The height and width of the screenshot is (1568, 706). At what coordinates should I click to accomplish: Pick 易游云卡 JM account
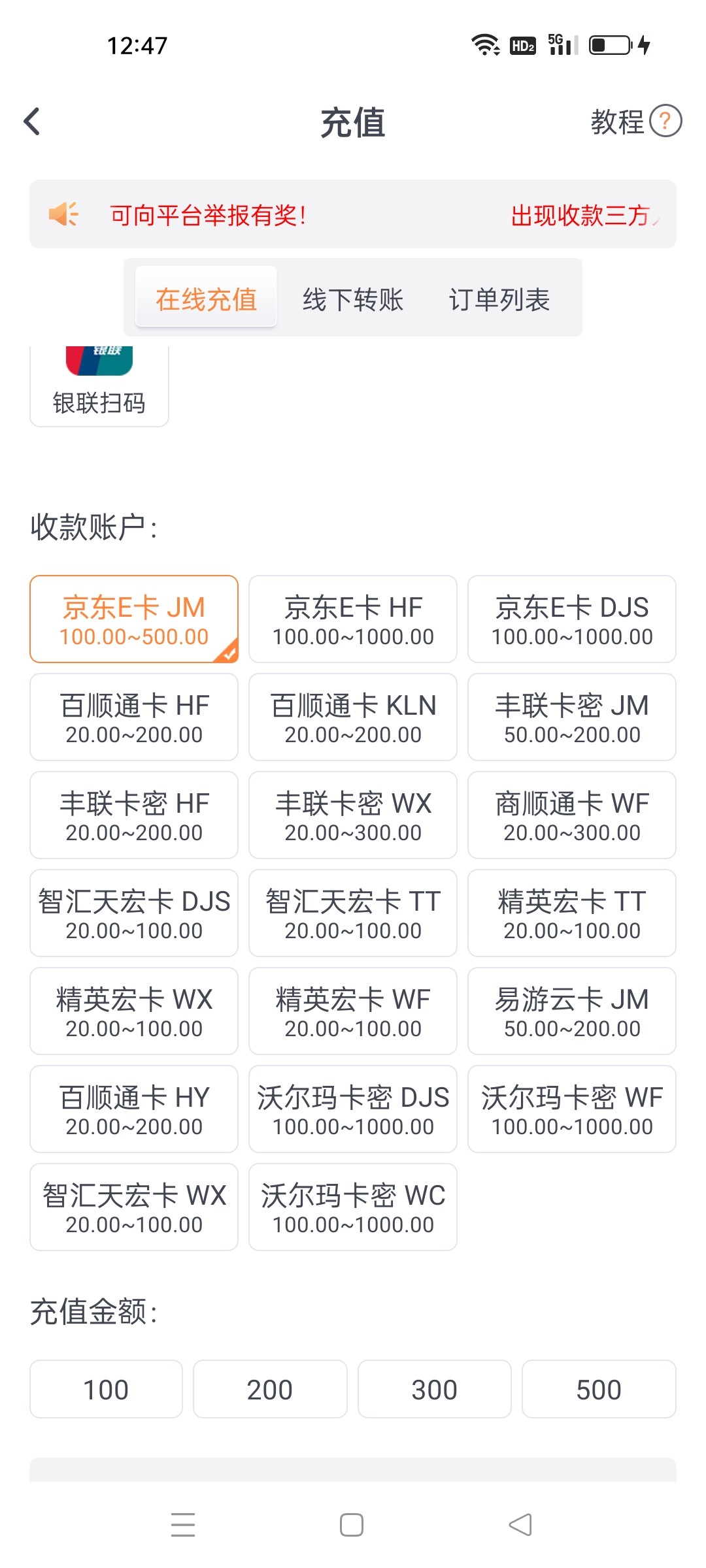(571, 1011)
